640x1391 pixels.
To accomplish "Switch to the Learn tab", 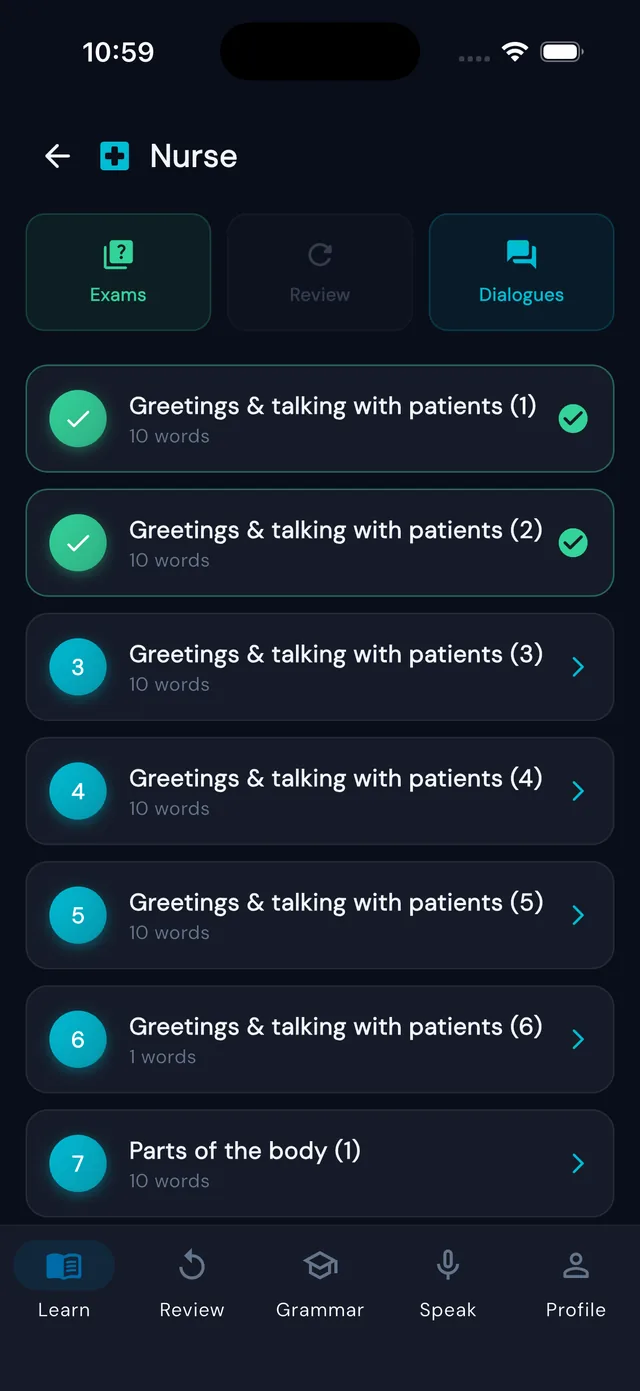I will [64, 1284].
